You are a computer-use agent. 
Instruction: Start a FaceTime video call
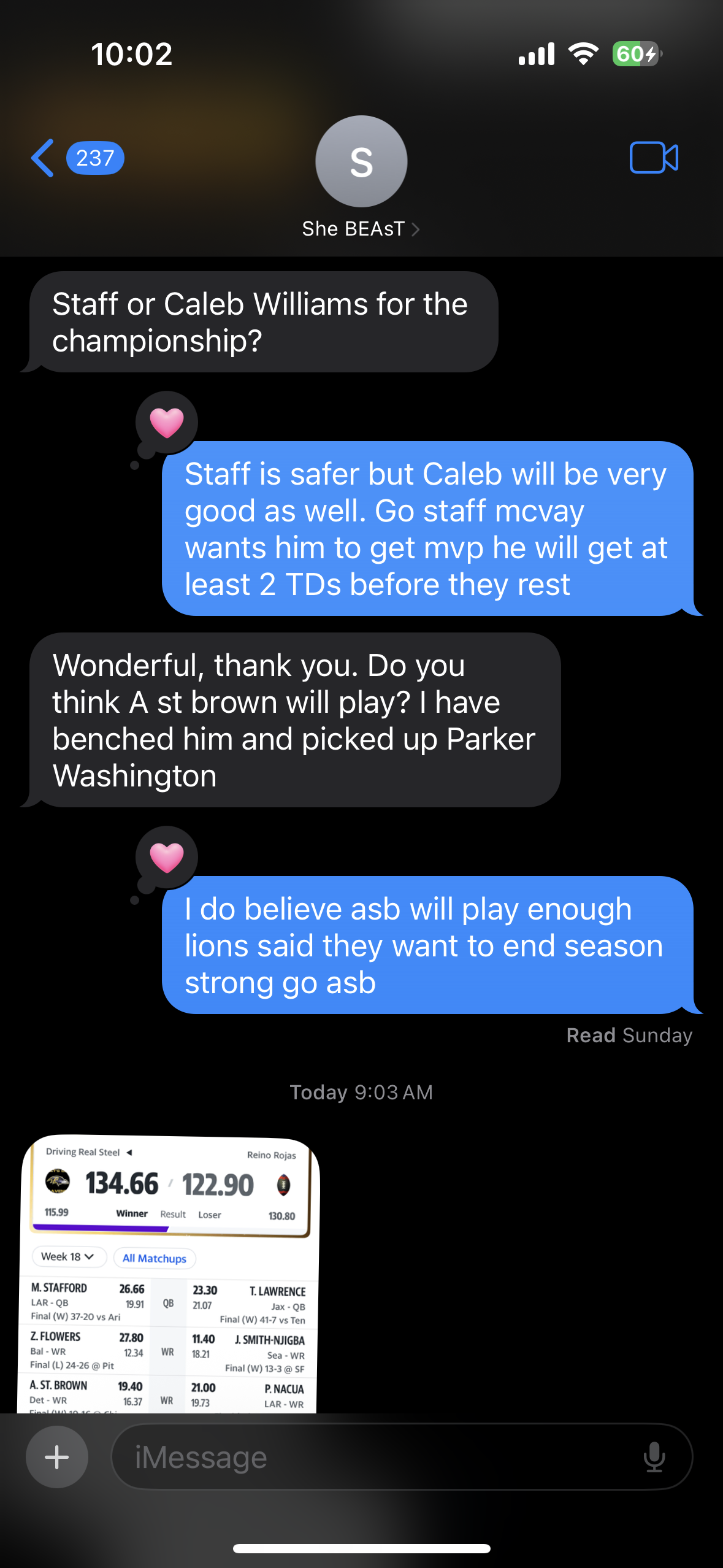(654, 158)
